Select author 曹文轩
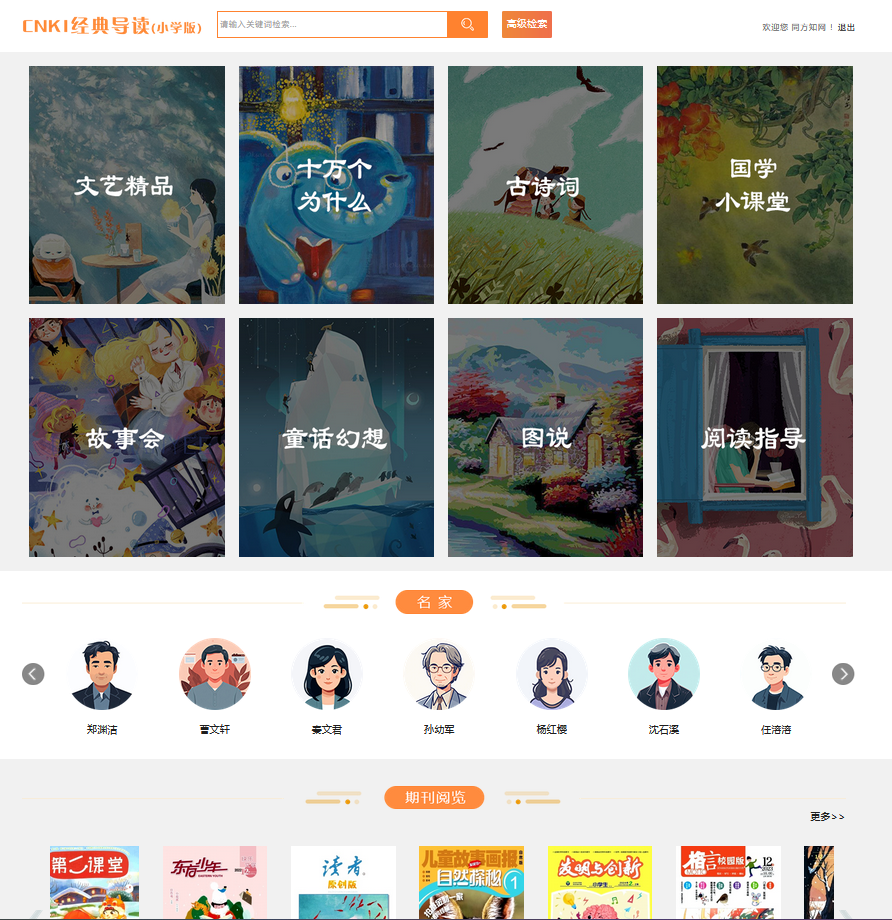The image size is (892, 920). 215,675
